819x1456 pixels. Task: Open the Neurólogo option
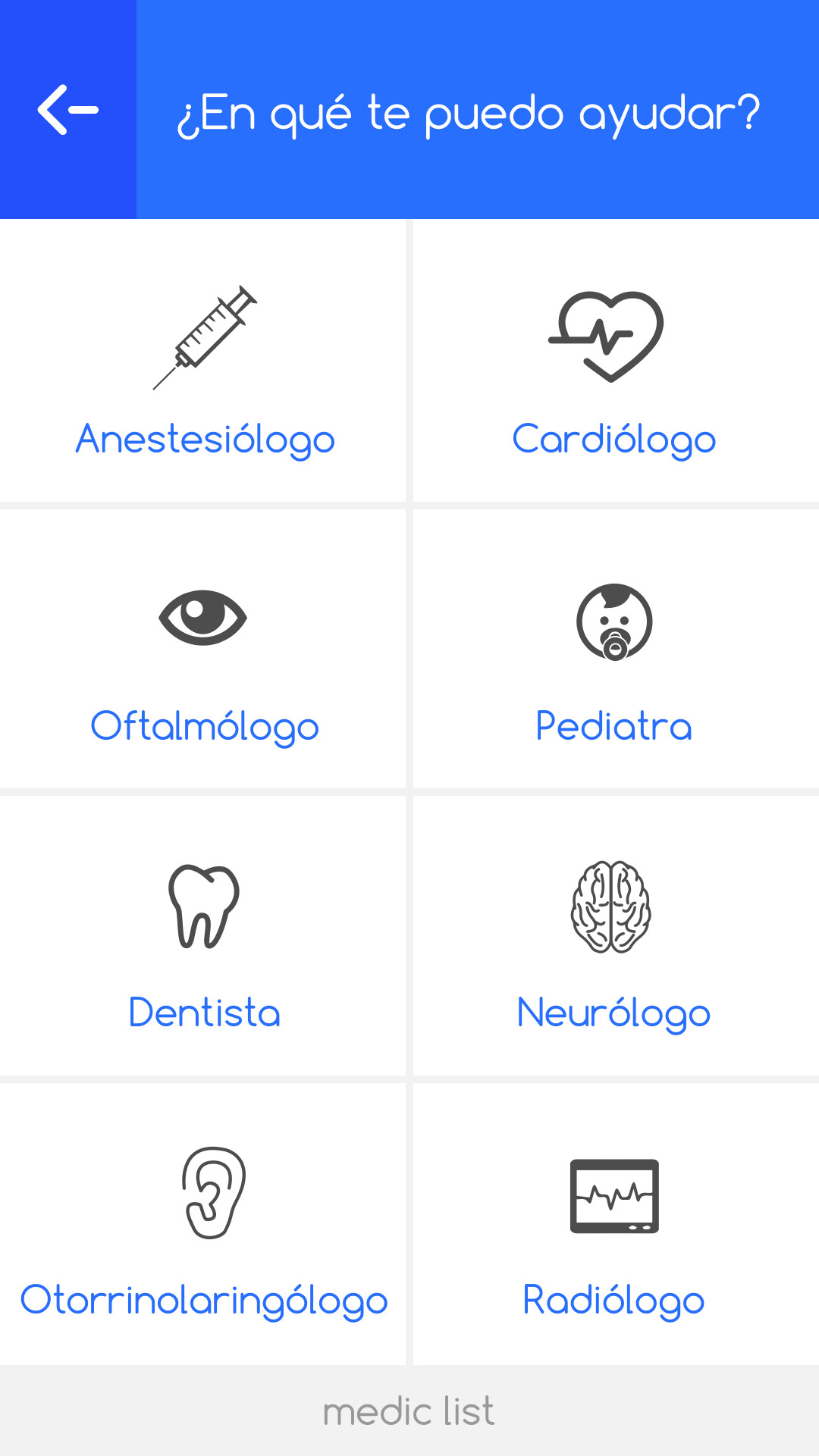(x=614, y=937)
